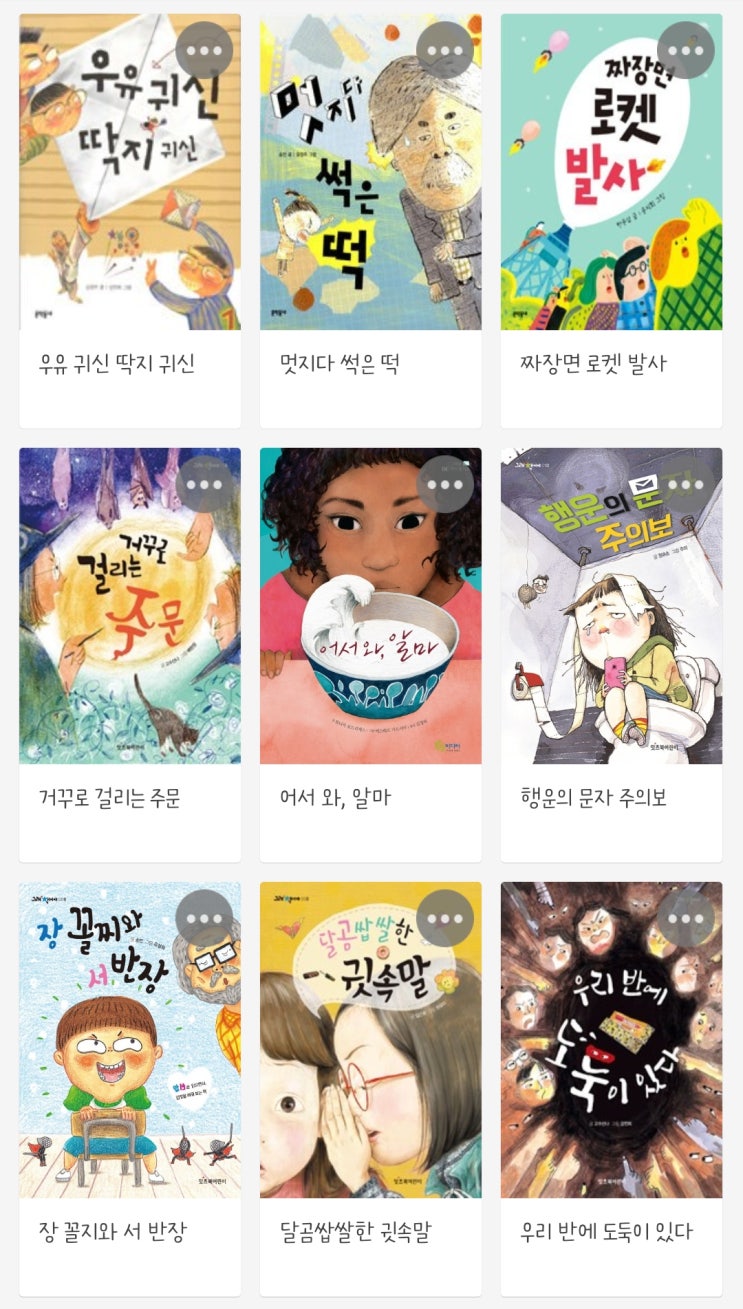
Task: Open more options on 달콤쌉쌀한 귓속말
Action: click(x=445, y=918)
